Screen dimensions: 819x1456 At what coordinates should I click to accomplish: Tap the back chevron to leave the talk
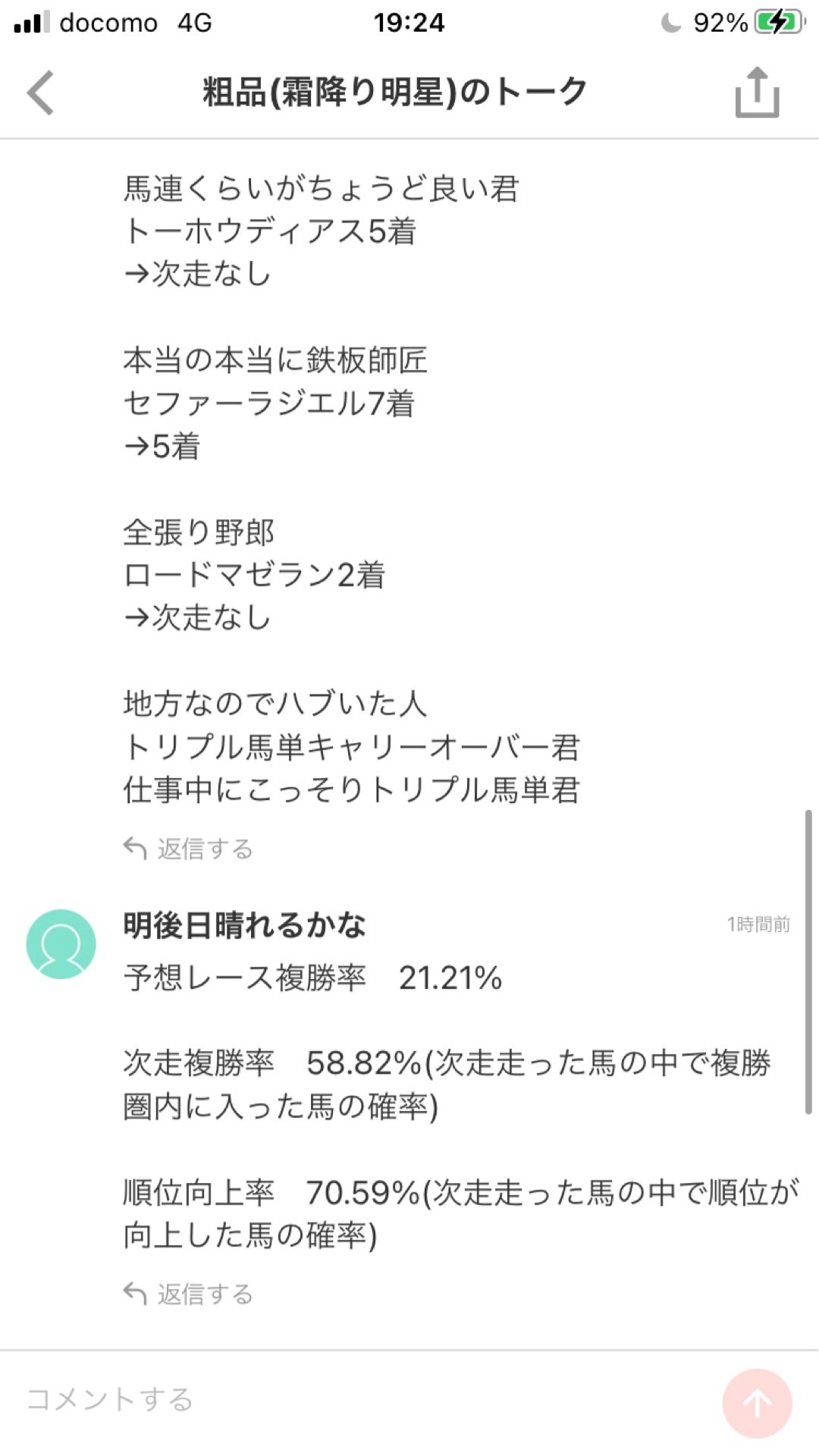(39, 91)
